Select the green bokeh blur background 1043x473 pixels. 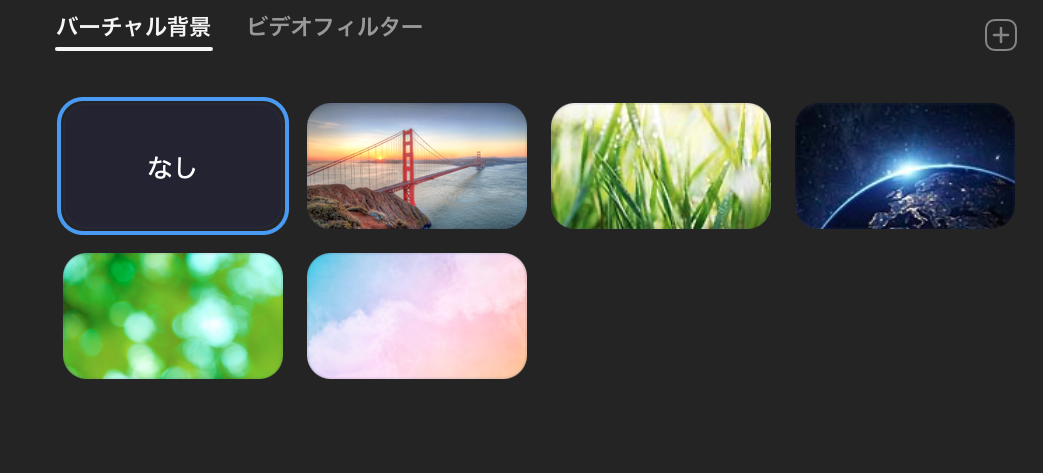(173, 316)
